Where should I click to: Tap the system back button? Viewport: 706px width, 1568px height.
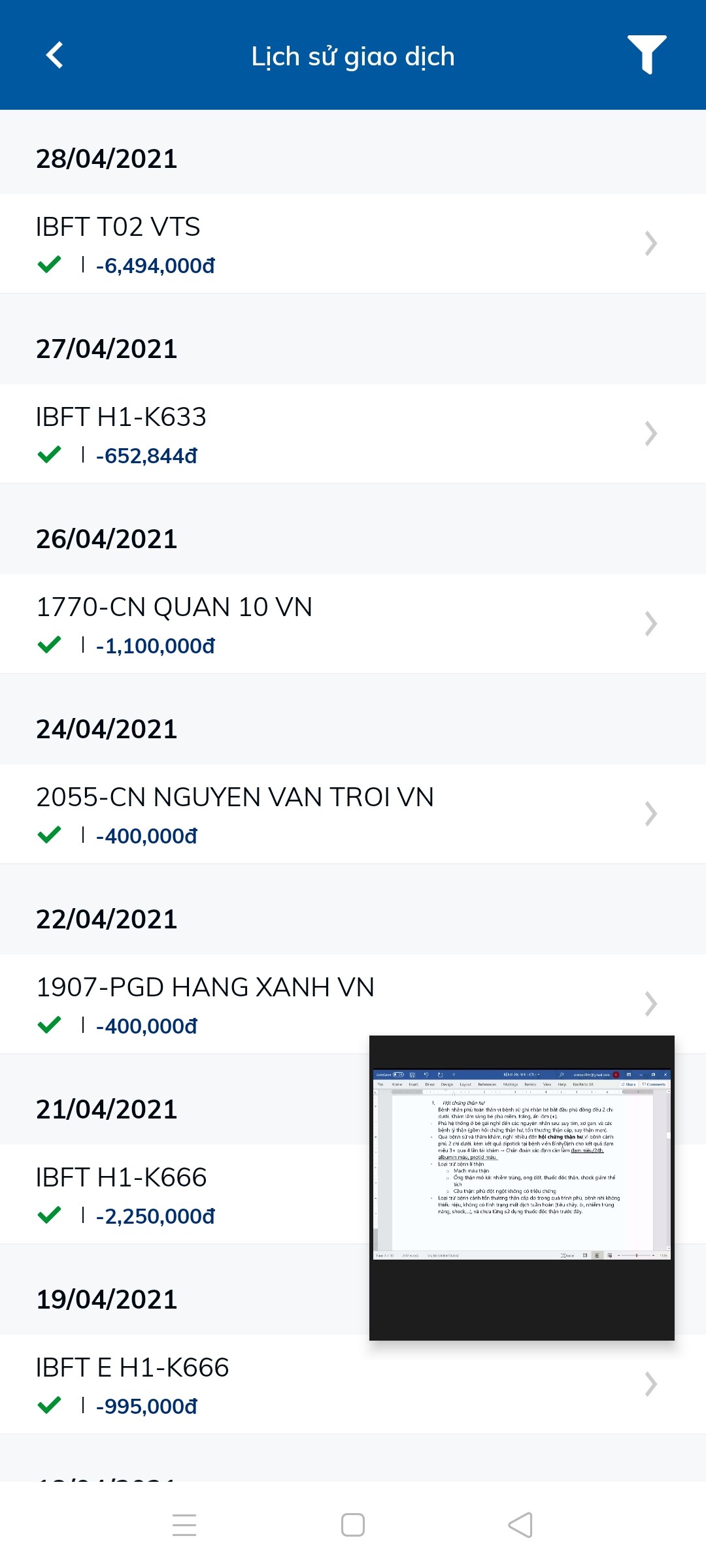[x=520, y=1525]
